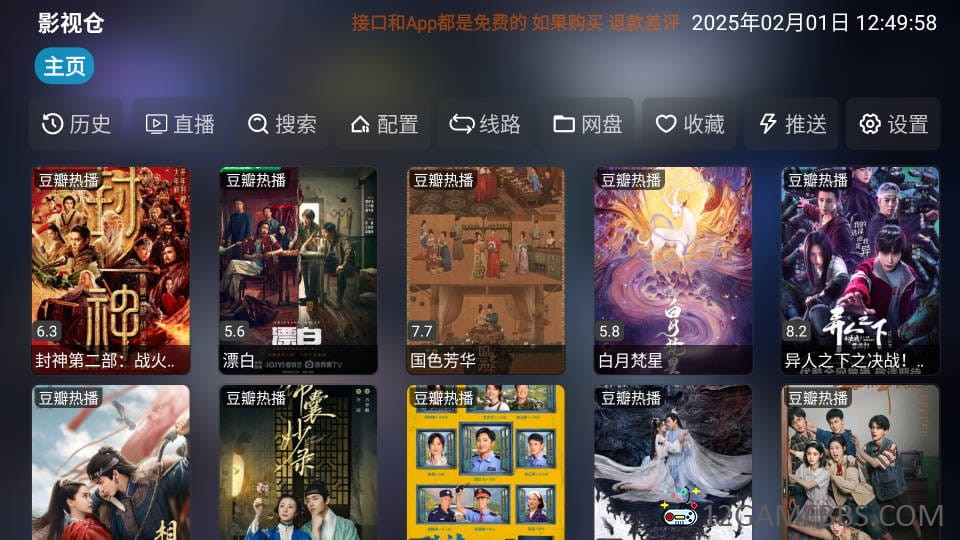Image resolution: width=960 pixels, height=540 pixels.
Task: Open the 白月梵星 show card
Action: (x=673, y=270)
